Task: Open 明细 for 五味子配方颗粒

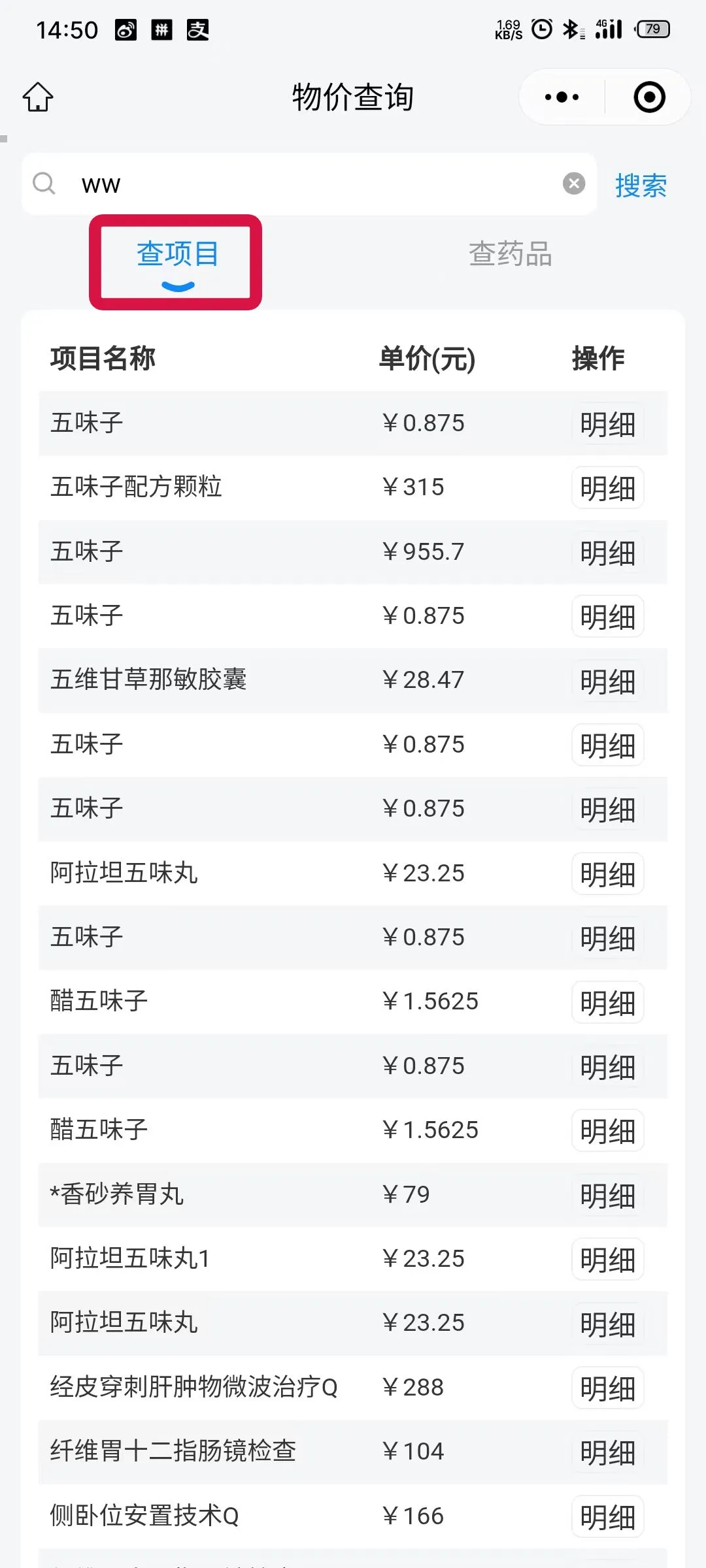Action: (x=607, y=488)
